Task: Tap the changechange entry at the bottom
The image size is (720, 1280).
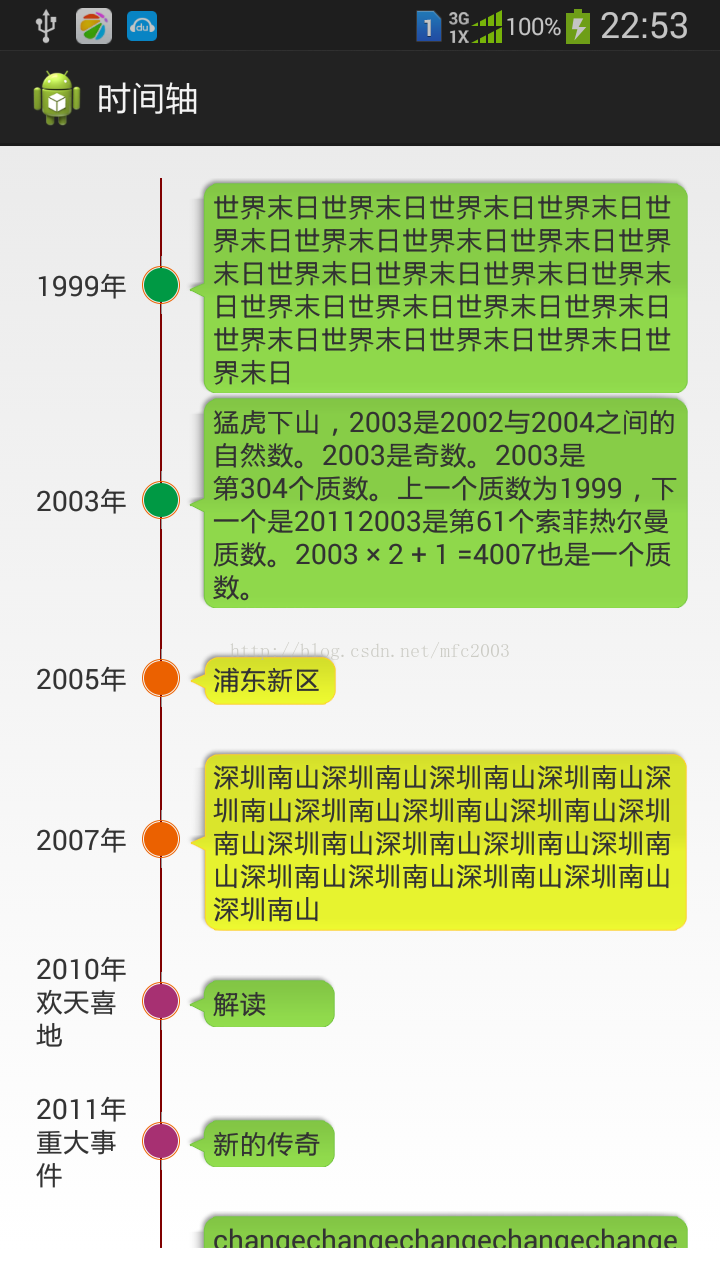Action: [x=445, y=1236]
